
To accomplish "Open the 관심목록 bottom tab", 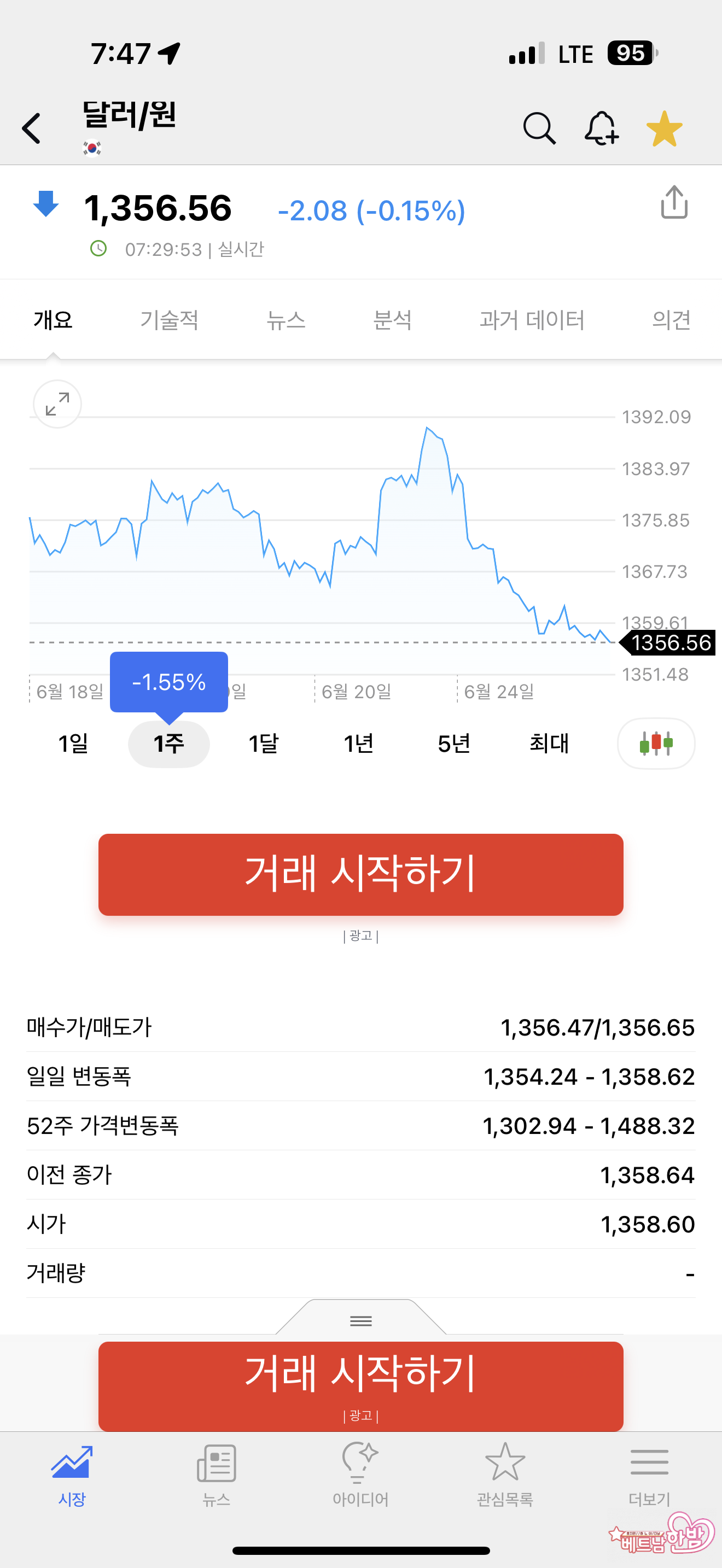I will [x=505, y=1473].
